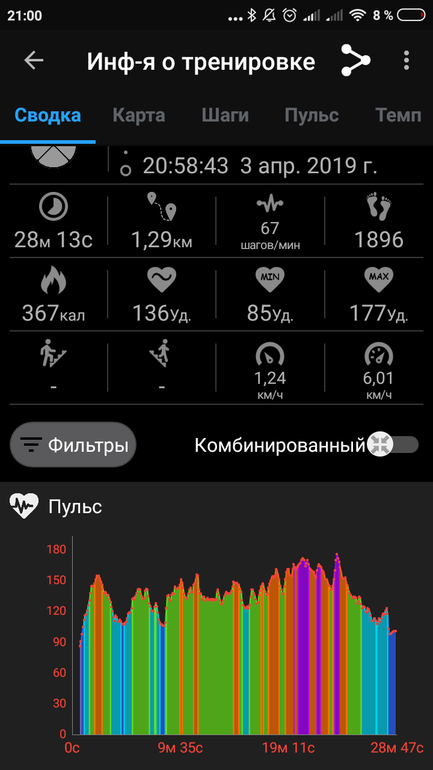Toggle the Комбинированный switch
The image size is (433, 770).
coord(393,445)
